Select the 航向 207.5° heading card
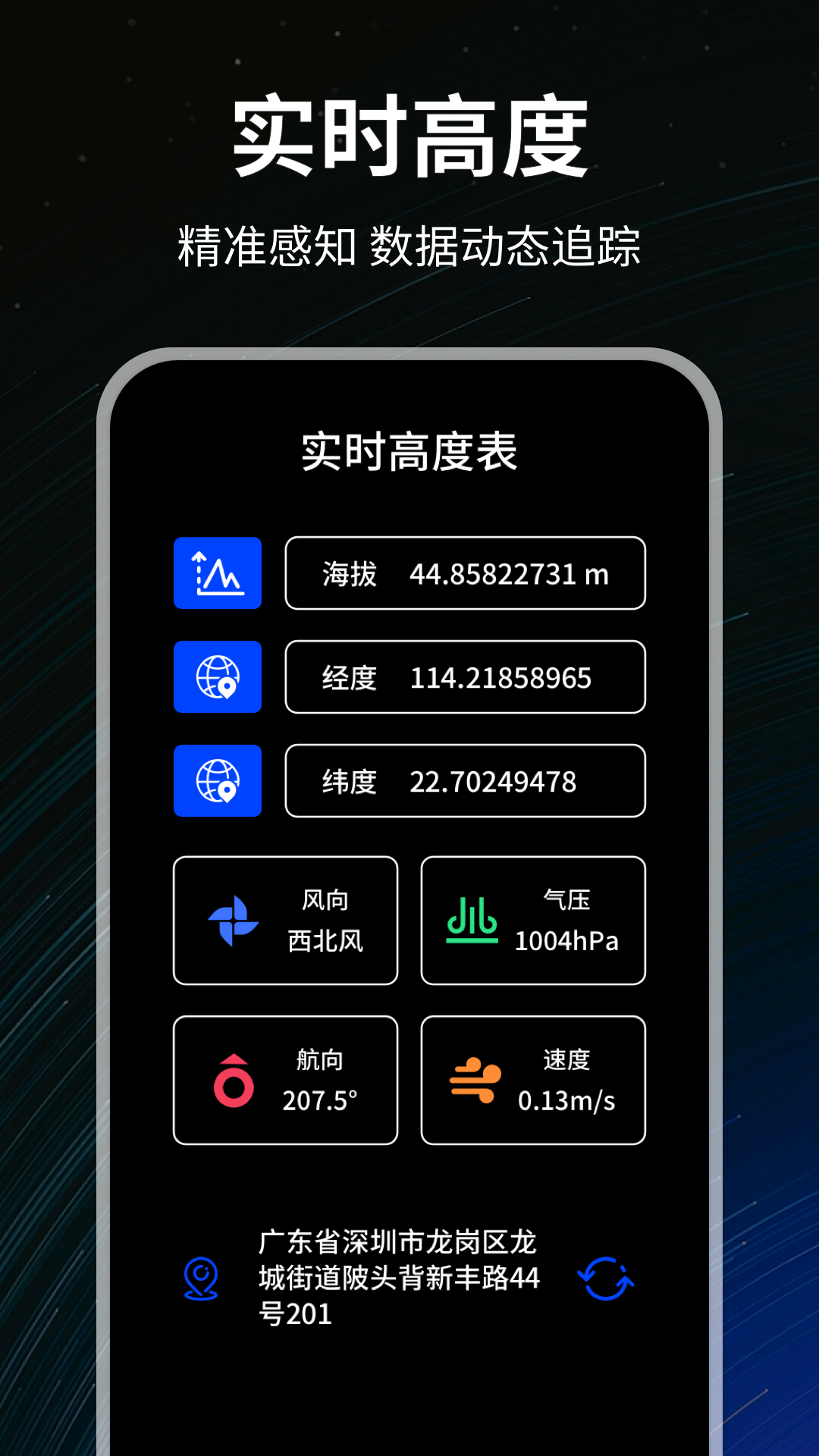The image size is (819, 1456). (286, 1078)
